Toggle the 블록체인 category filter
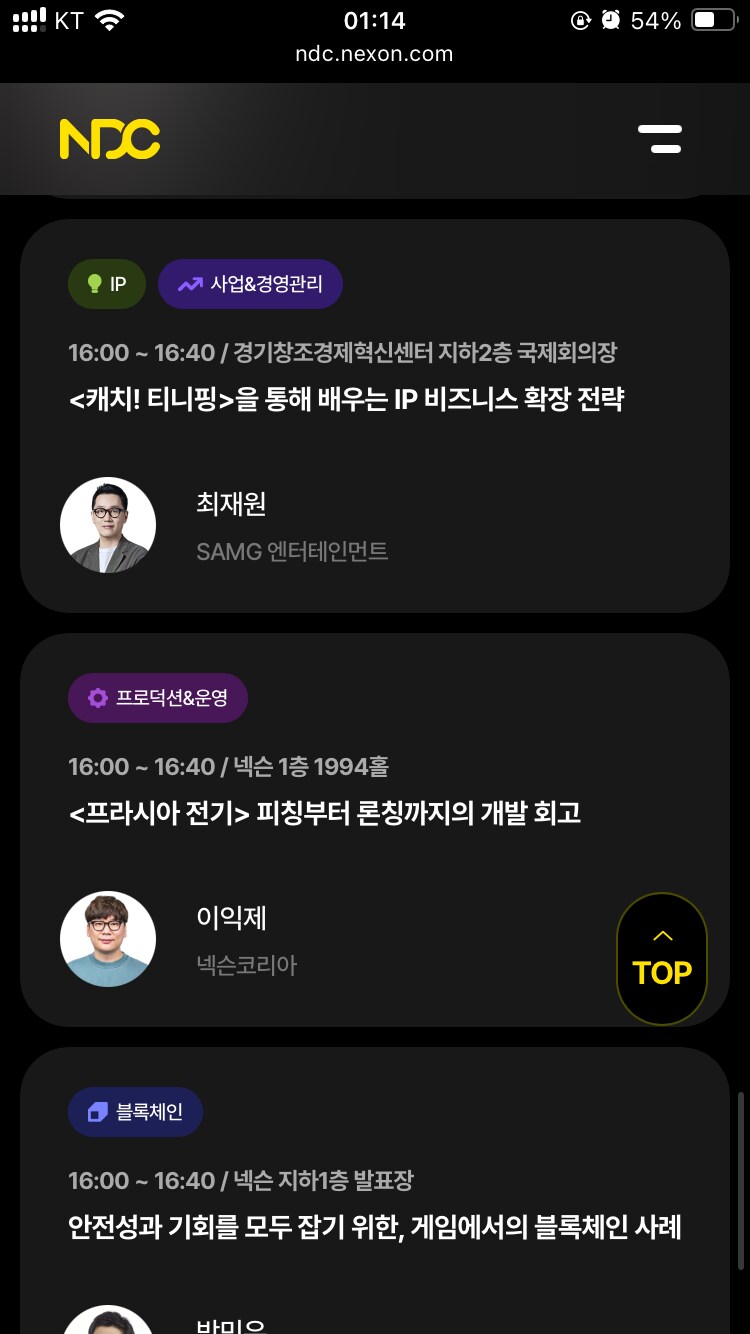The height and width of the screenshot is (1334, 750). point(135,1111)
